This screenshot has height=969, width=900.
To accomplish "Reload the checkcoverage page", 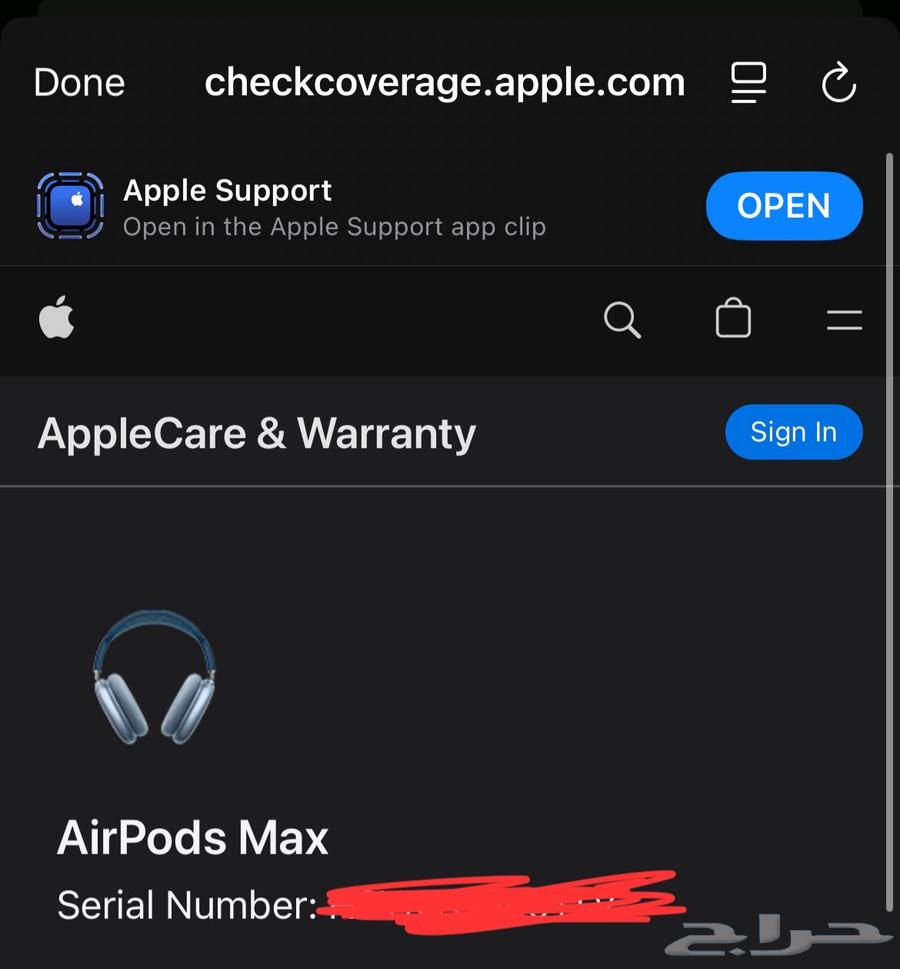I will tap(838, 83).
